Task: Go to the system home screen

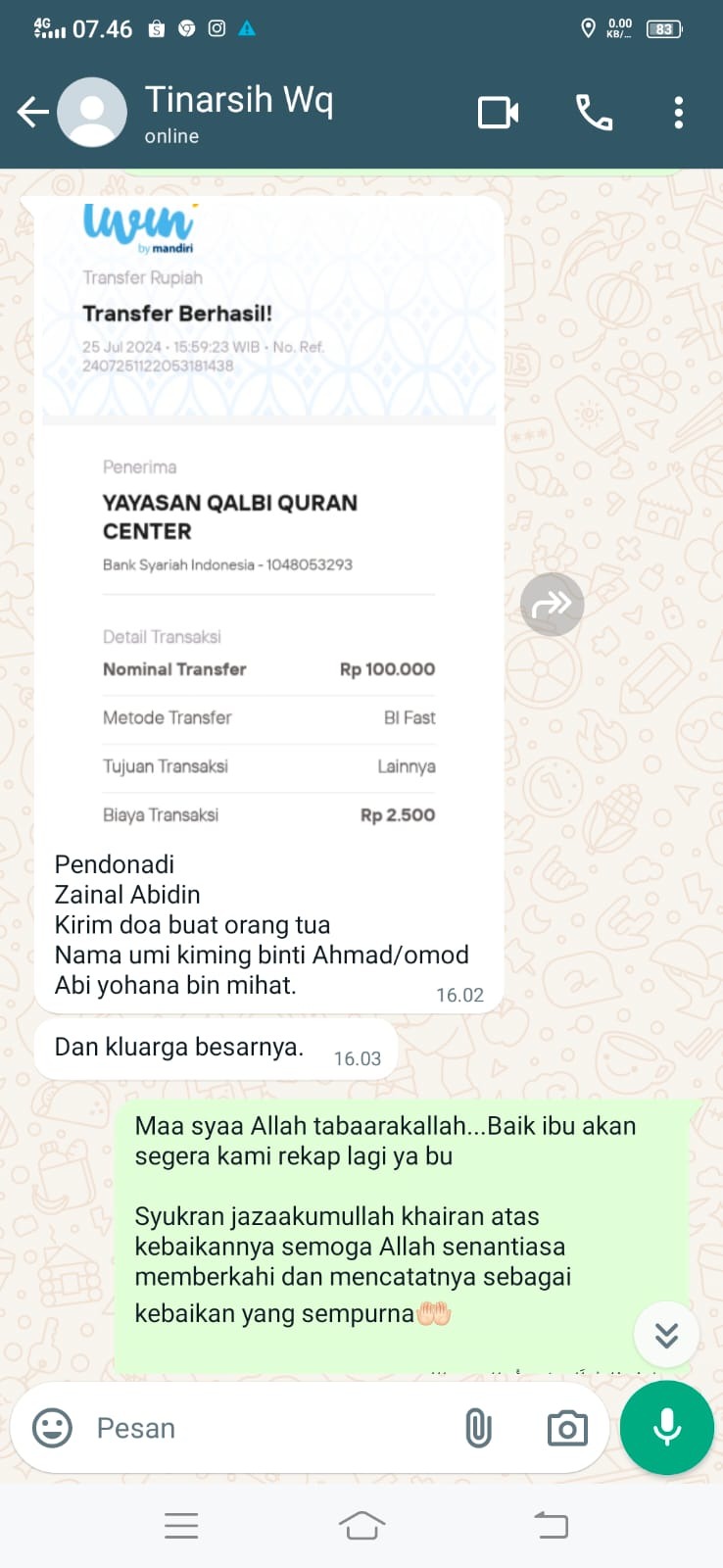Action: tap(361, 1525)
